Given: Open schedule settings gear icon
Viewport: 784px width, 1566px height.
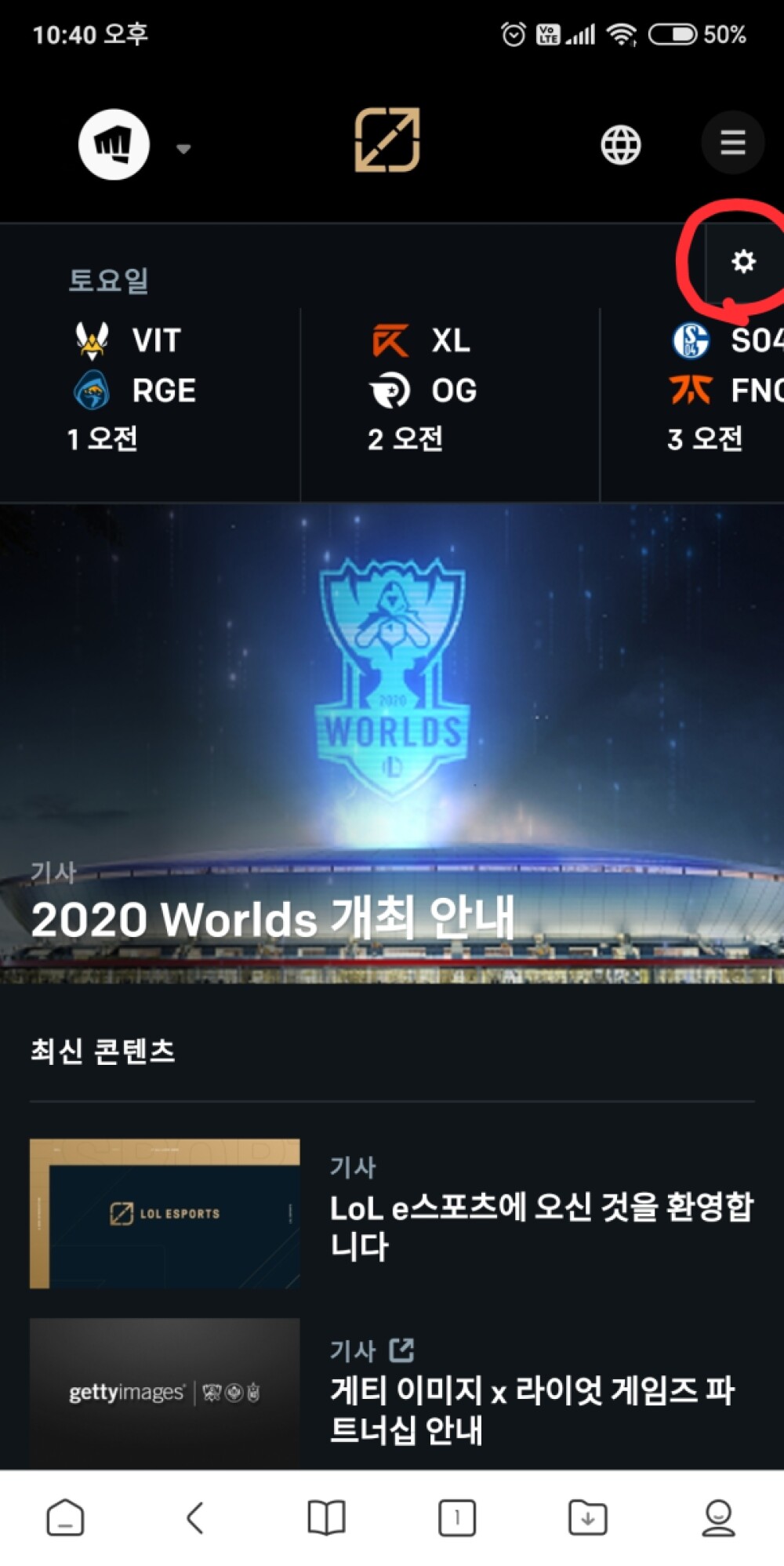Looking at the screenshot, I should (x=743, y=261).
